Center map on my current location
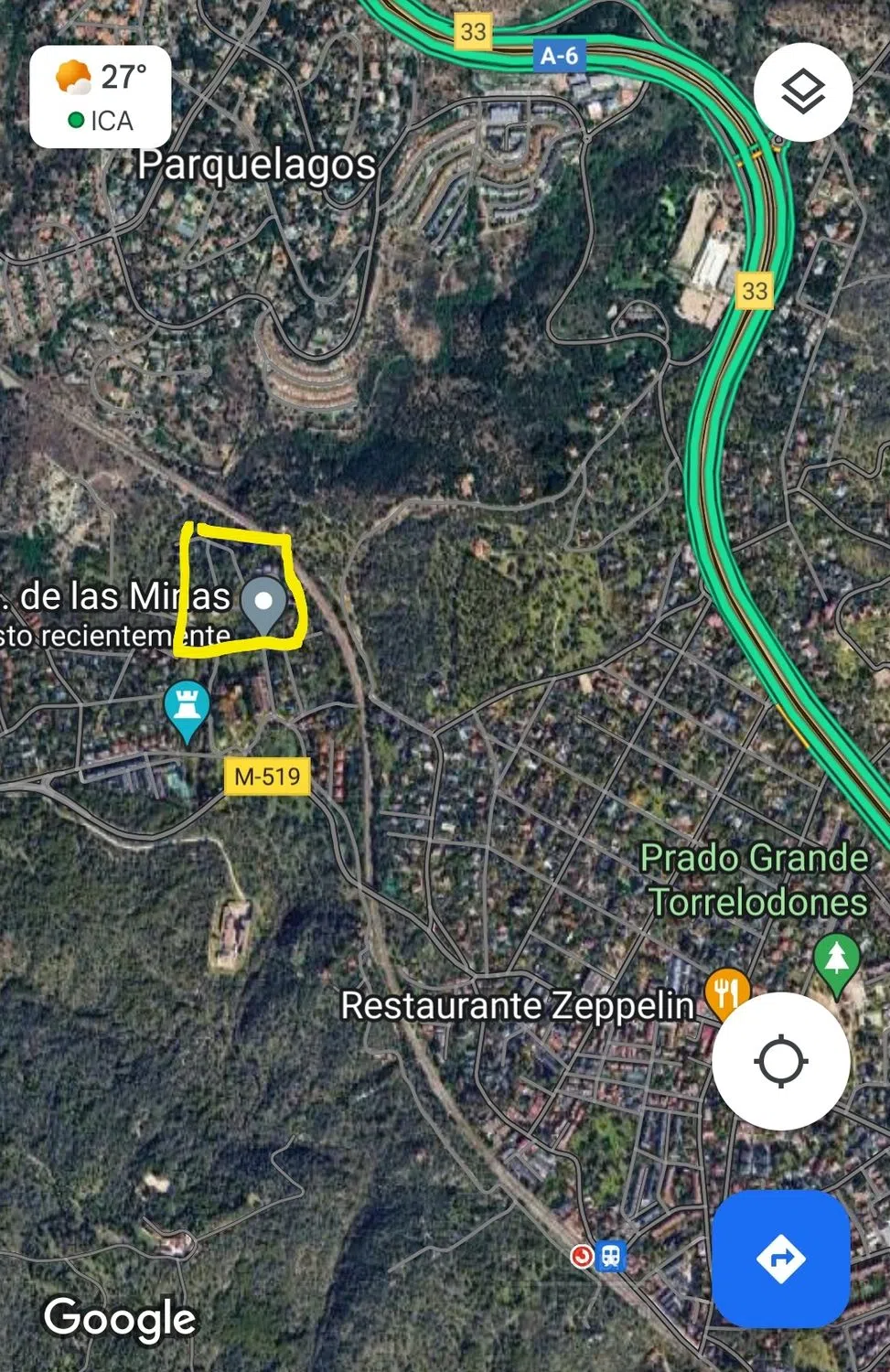Viewport: 890px width, 1372px height. click(x=780, y=1062)
